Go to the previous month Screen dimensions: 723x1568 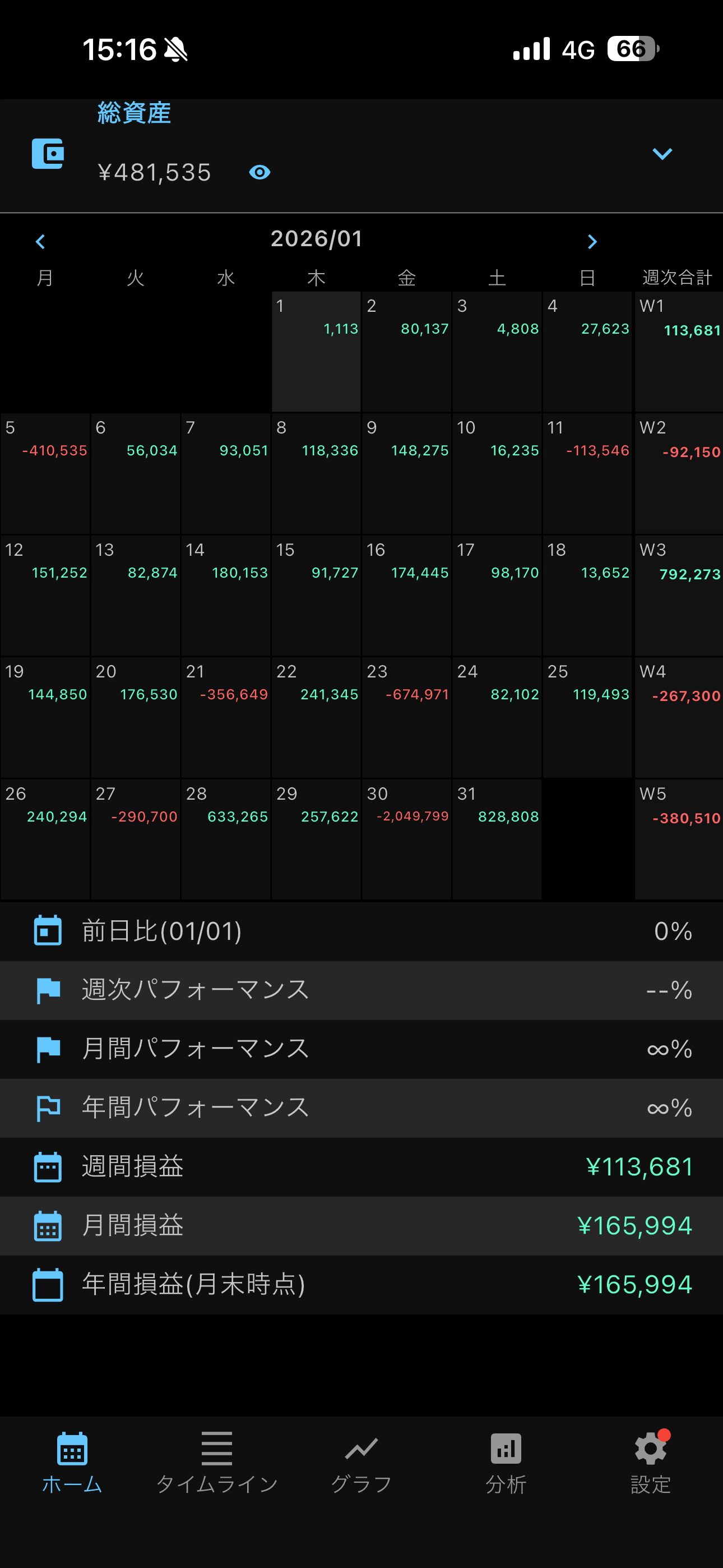point(41,242)
